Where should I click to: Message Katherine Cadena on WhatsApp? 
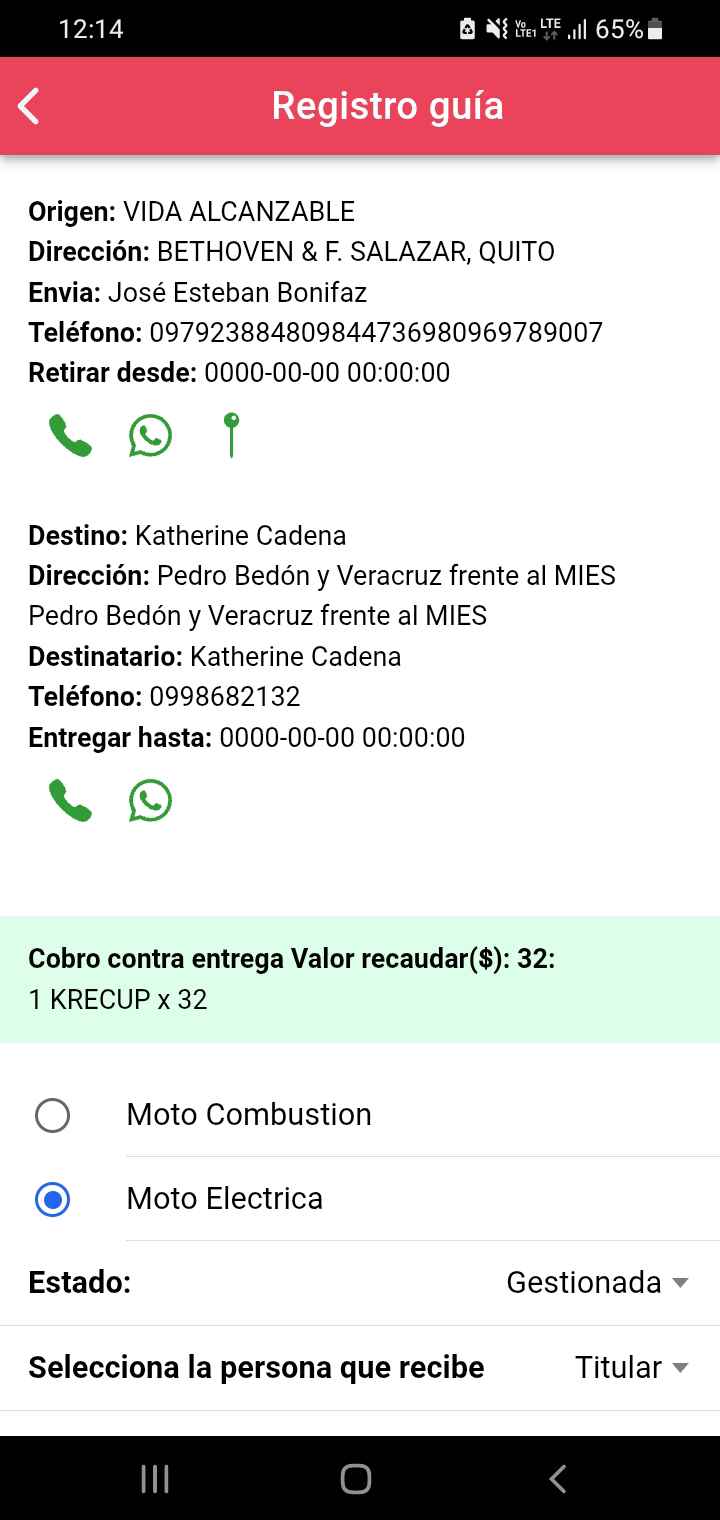click(150, 801)
